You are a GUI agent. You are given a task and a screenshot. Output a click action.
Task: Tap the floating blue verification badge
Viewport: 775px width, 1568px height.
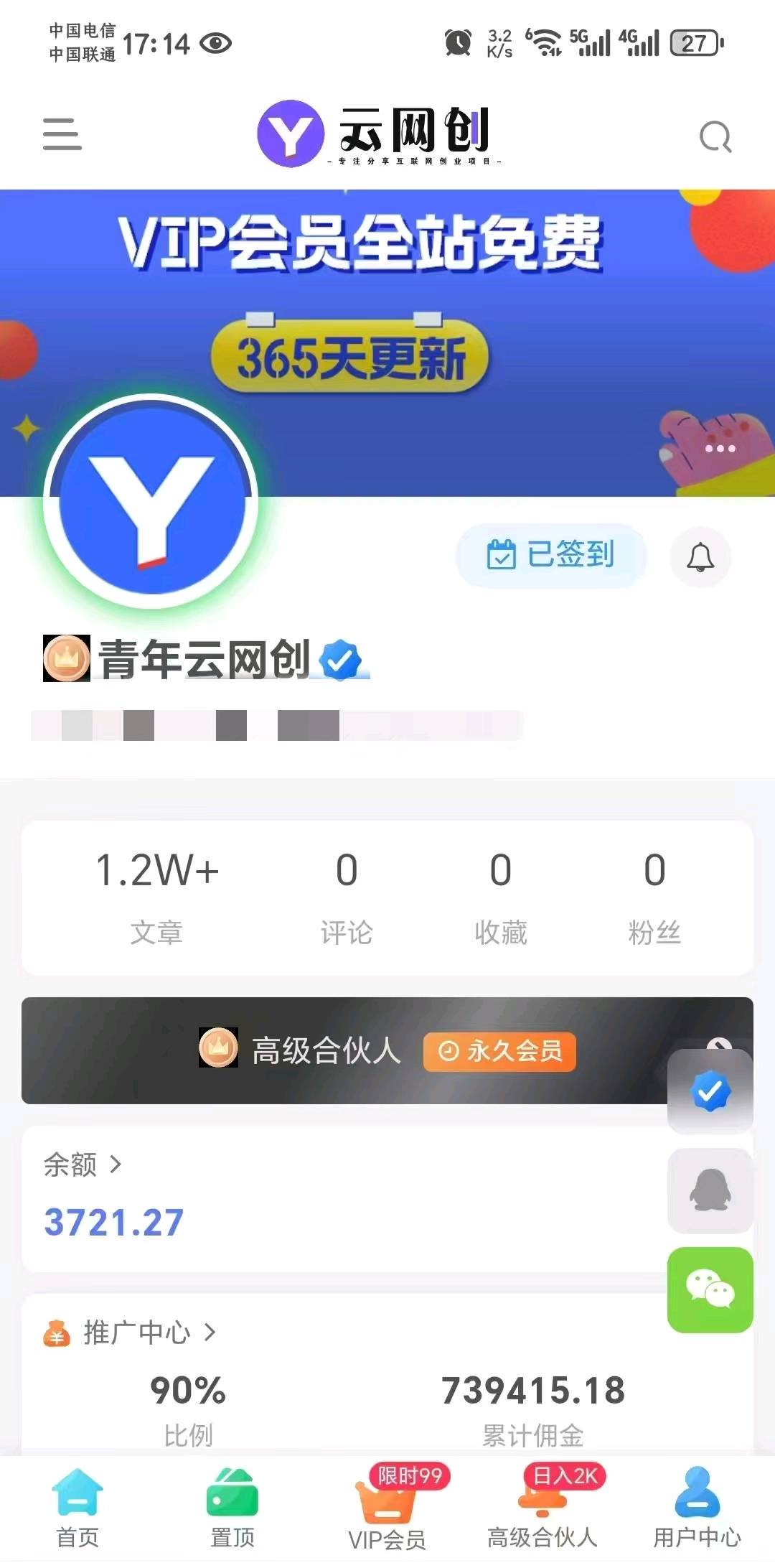tap(710, 1091)
